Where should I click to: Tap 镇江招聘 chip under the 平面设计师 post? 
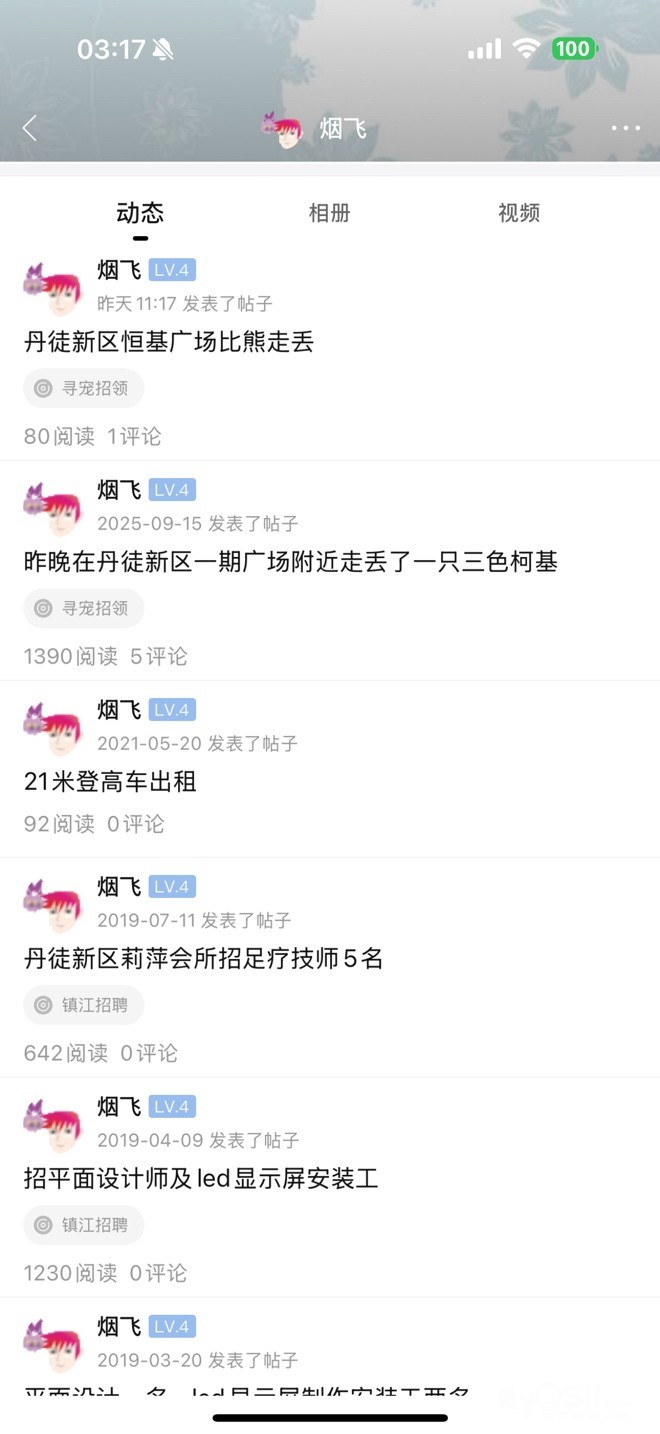pyautogui.click(x=84, y=1225)
